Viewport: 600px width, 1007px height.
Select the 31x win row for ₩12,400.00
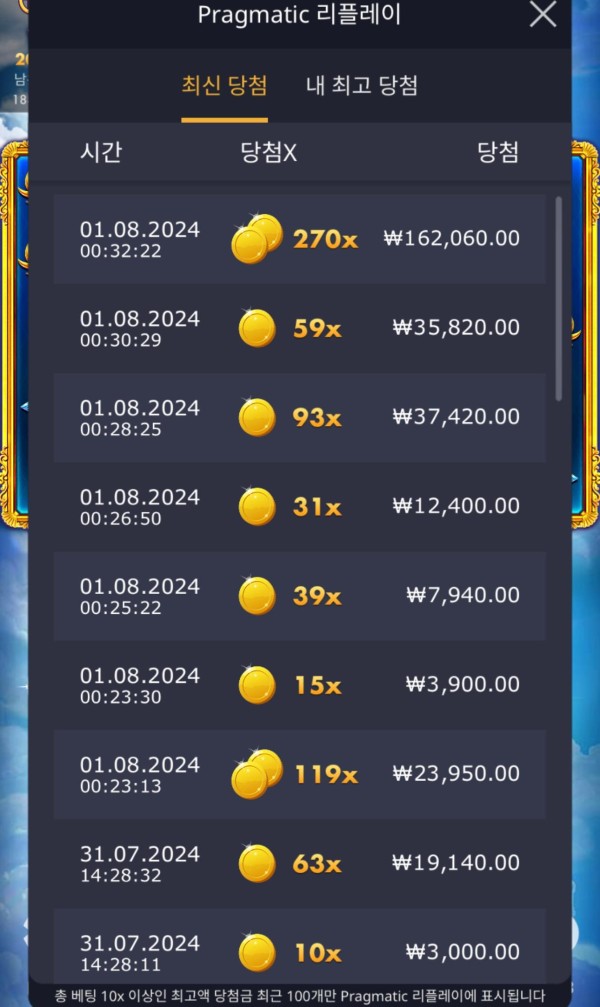300,507
